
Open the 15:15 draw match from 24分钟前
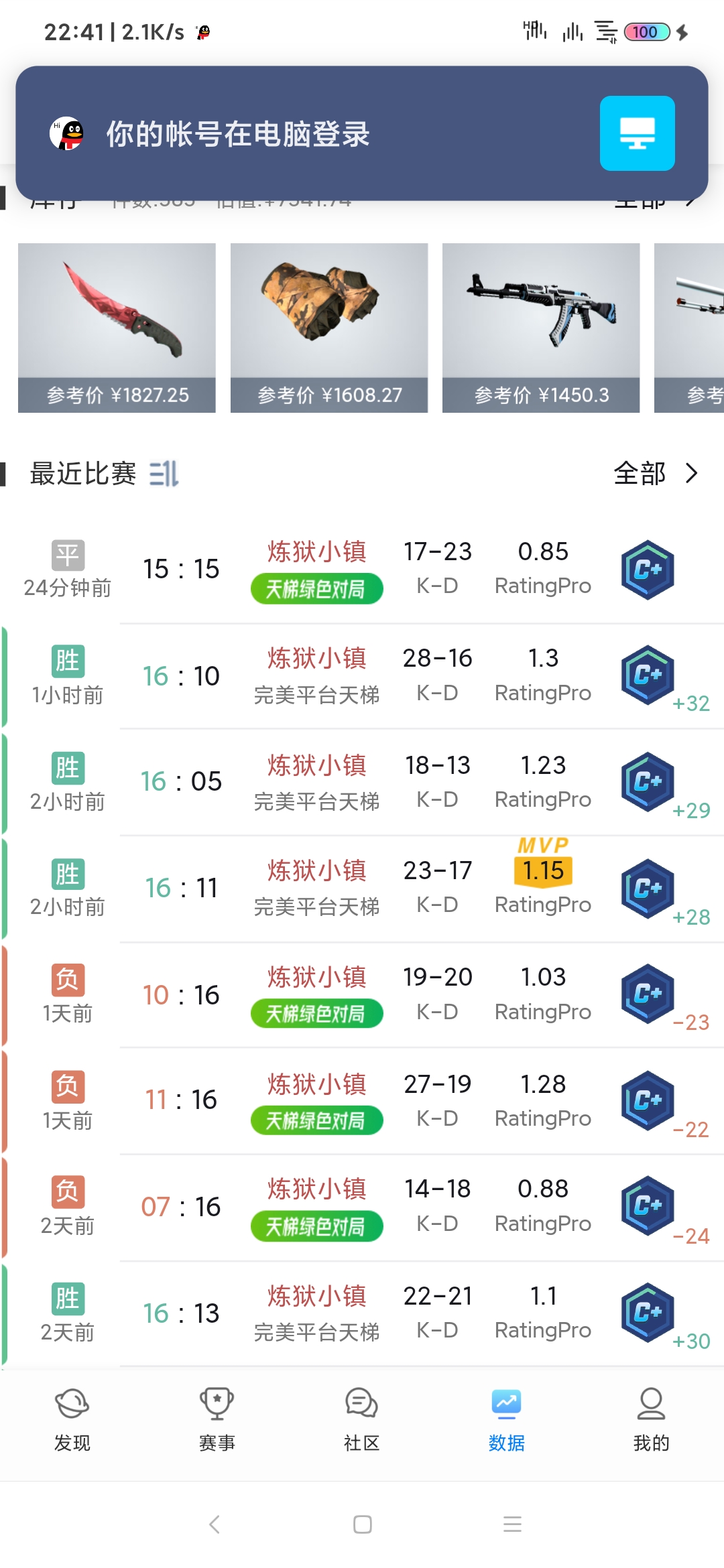[x=362, y=569]
